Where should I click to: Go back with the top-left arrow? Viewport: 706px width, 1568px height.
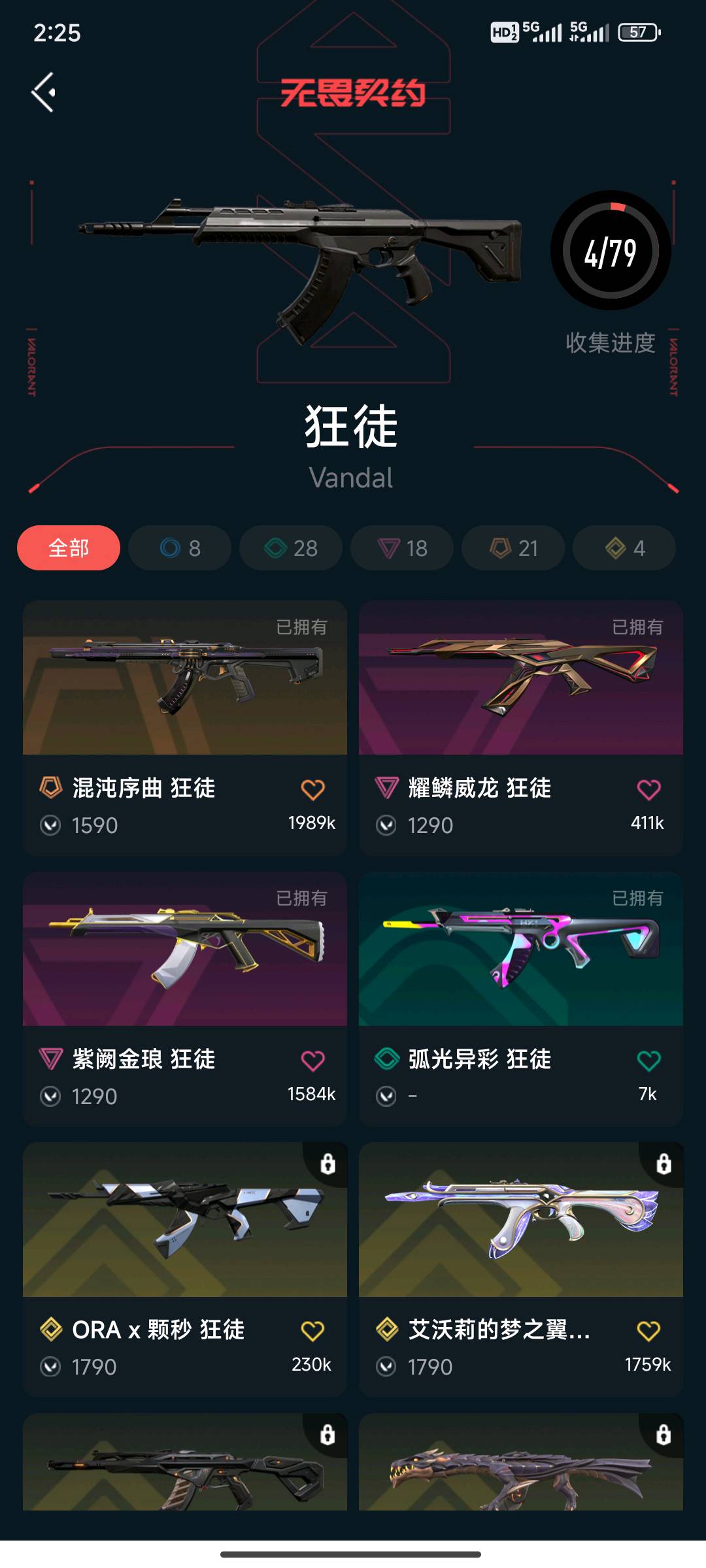point(43,92)
